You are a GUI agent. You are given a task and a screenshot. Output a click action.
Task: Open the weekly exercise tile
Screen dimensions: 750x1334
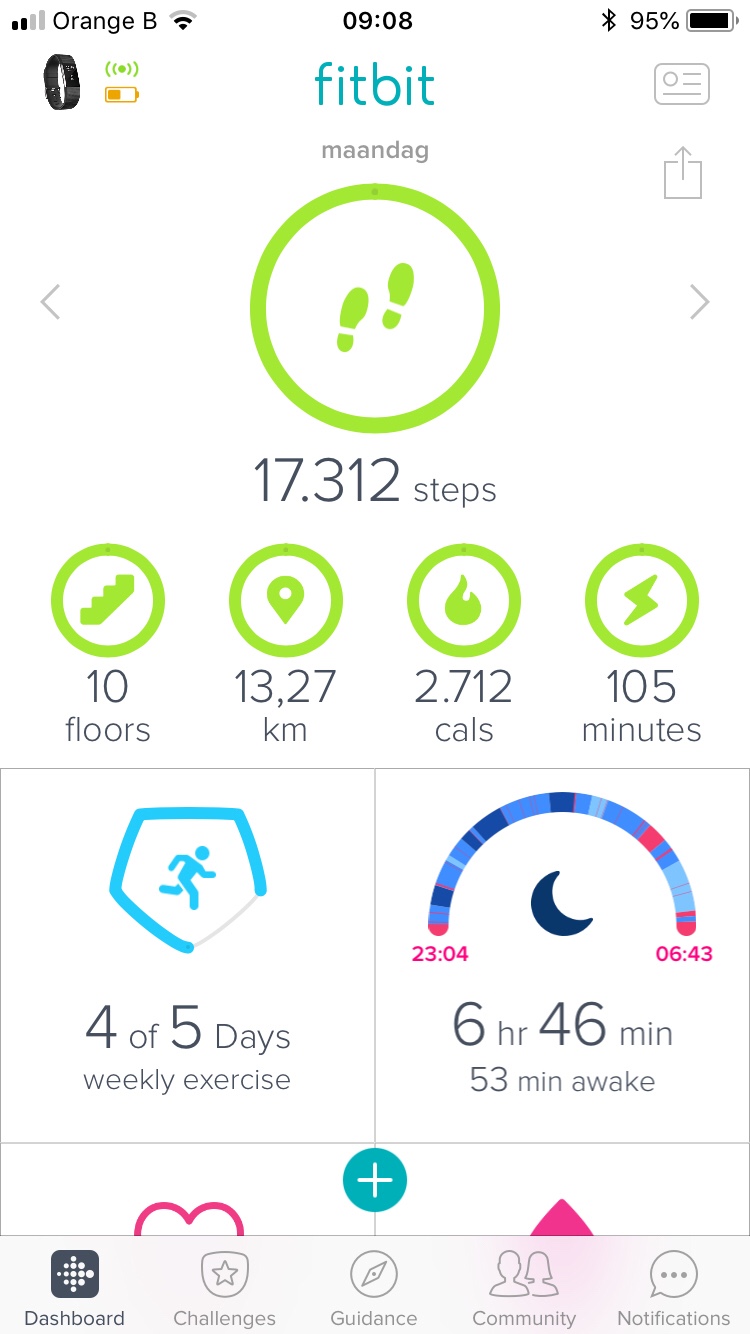187,955
